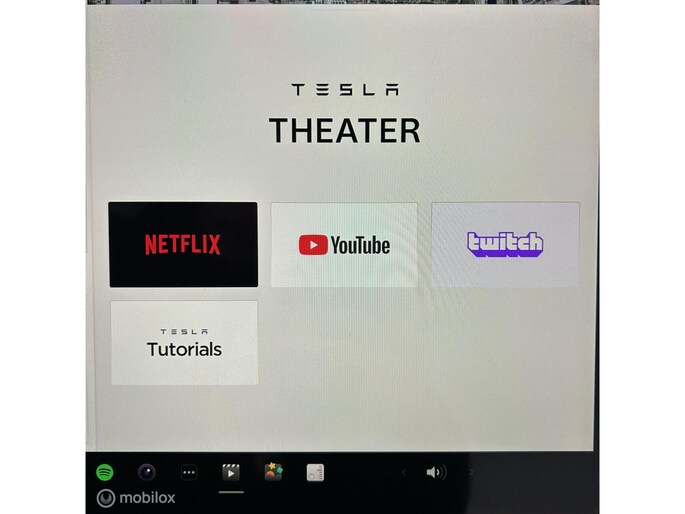Open the all apps three-dot menu
The height and width of the screenshot is (514, 685).
click(189, 472)
